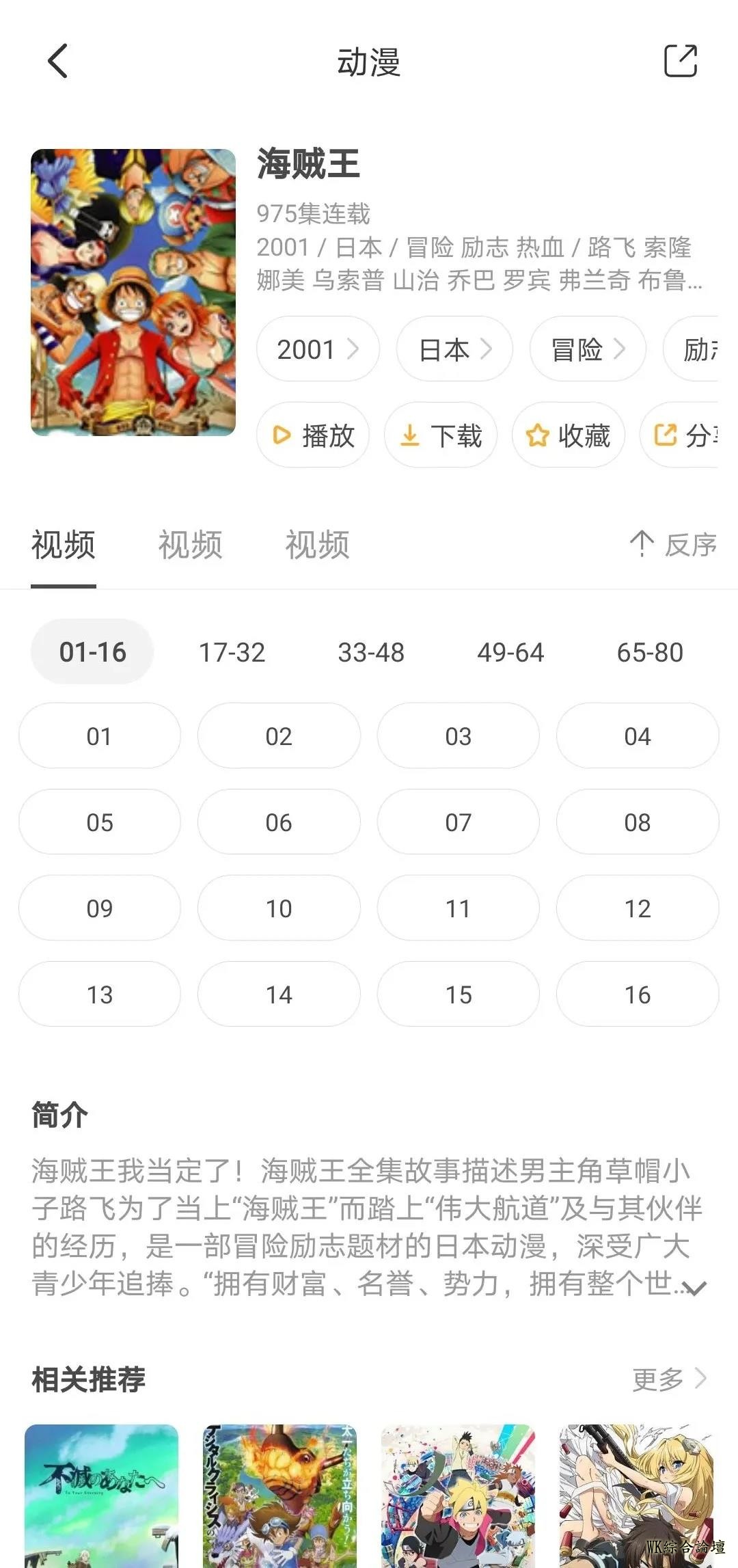
Task: Tap the share icon in the top-right corner
Action: [681, 61]
